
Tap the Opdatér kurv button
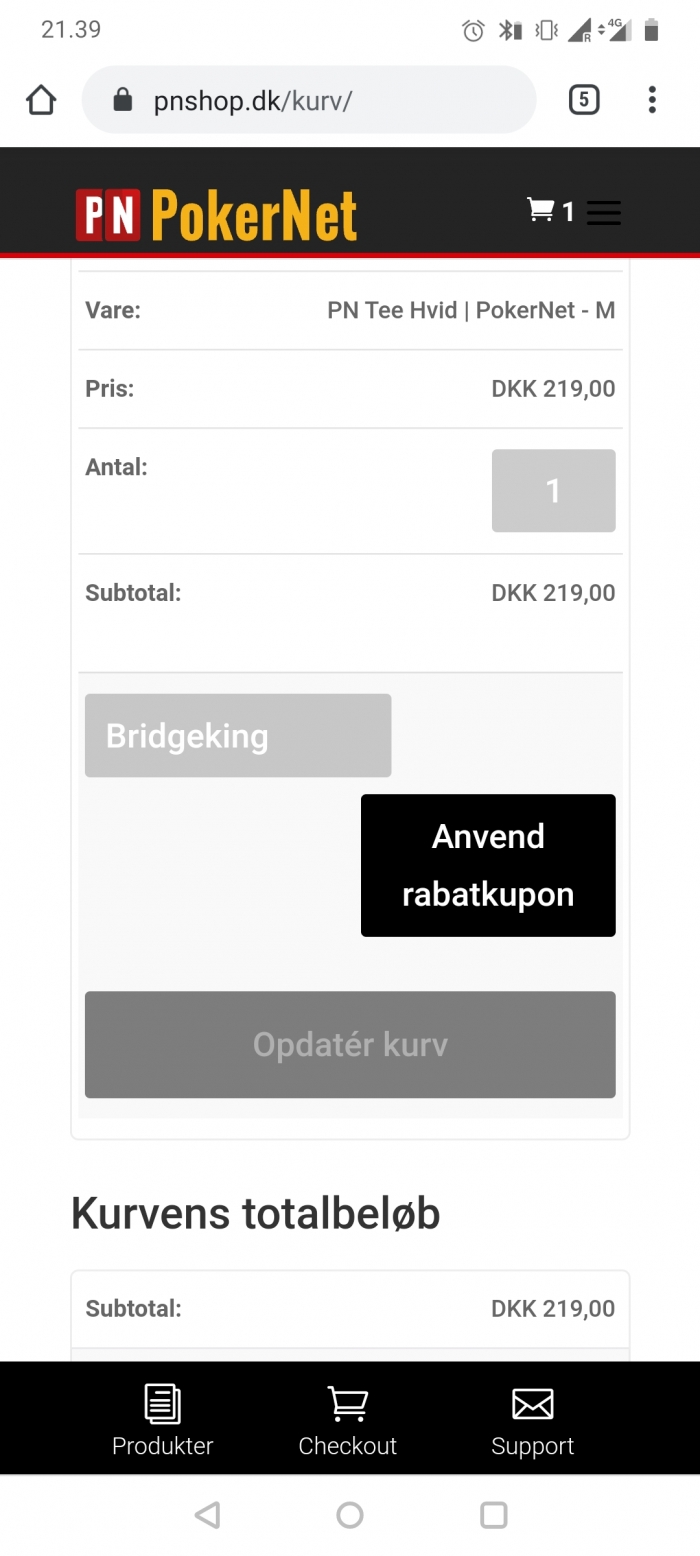click(x=350, y=1045)
